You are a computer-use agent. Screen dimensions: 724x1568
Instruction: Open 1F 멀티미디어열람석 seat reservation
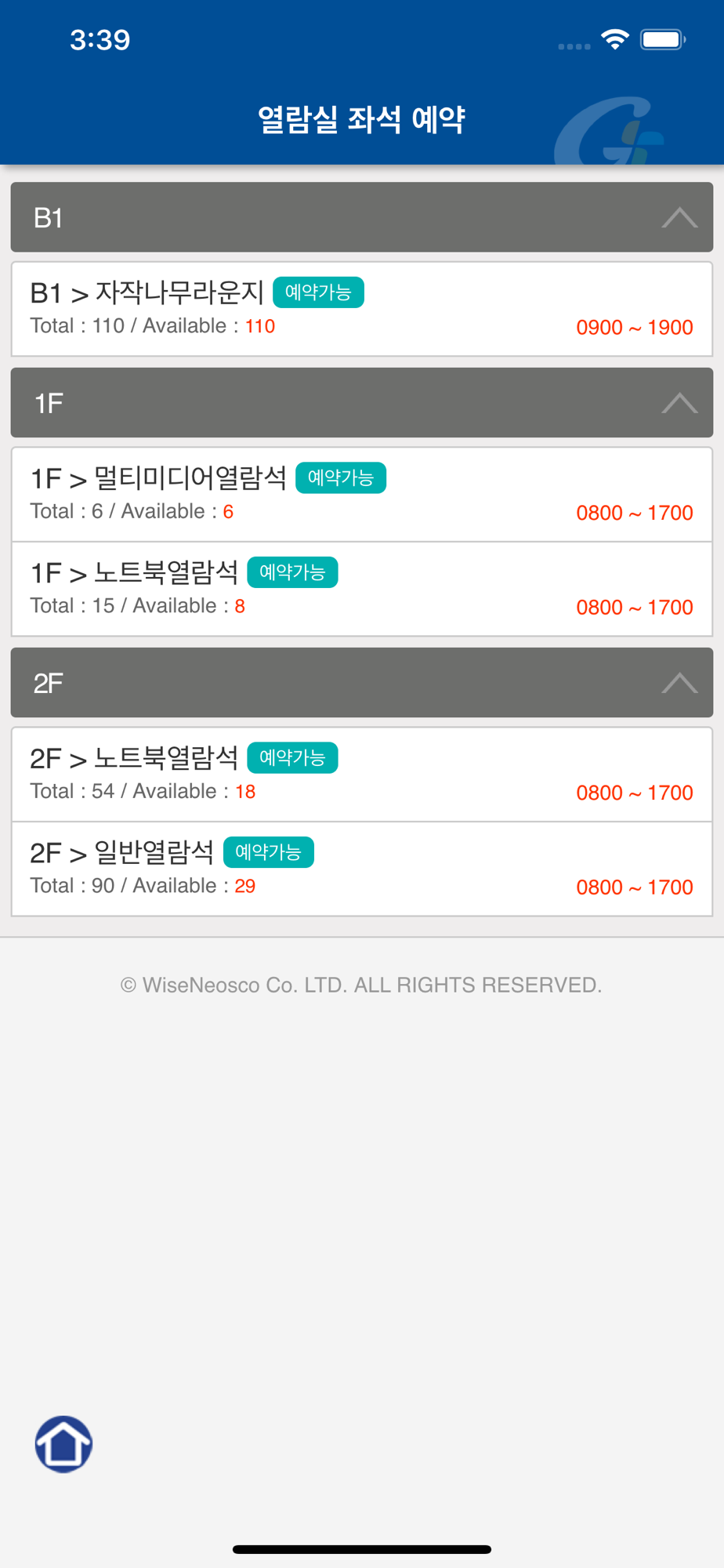(x=362, y=495)
